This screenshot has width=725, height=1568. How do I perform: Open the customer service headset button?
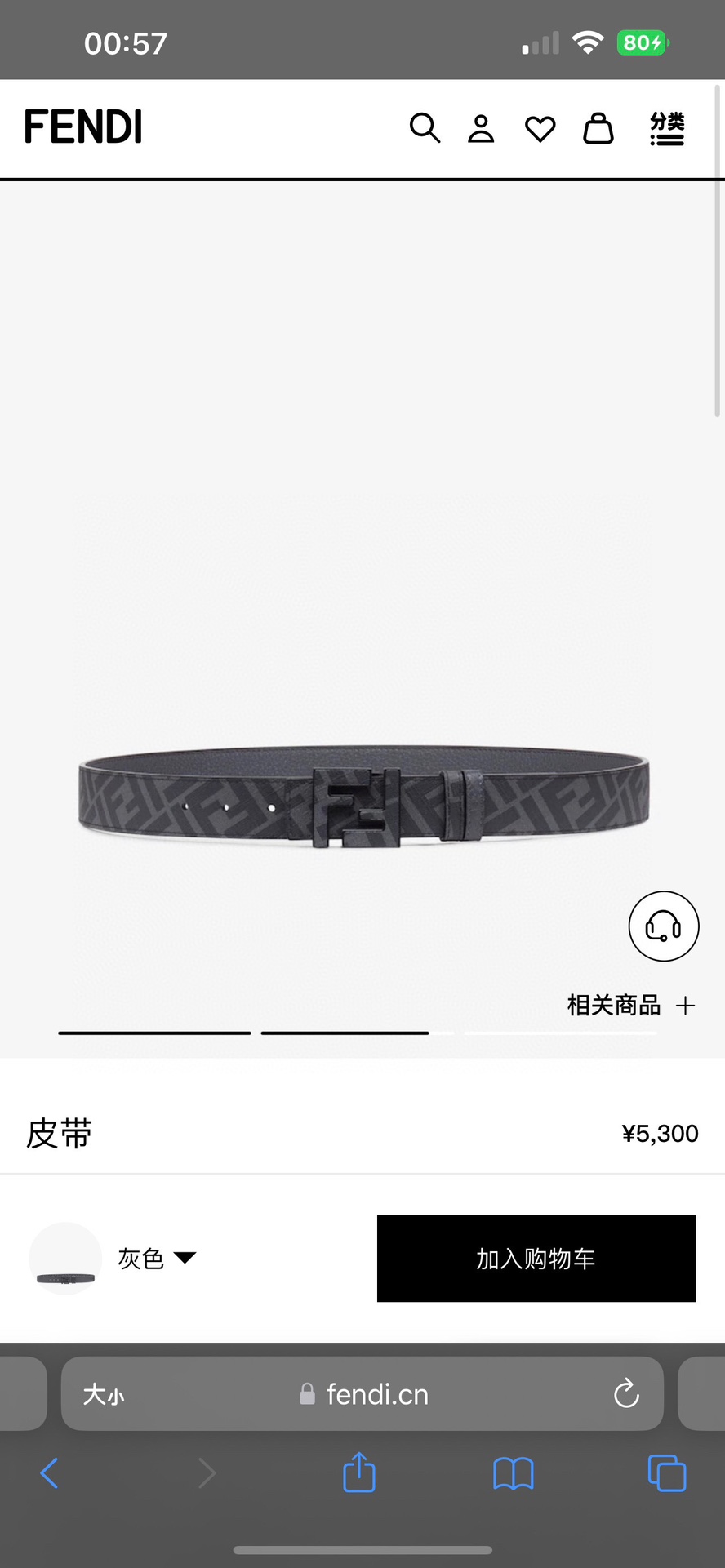663,926
